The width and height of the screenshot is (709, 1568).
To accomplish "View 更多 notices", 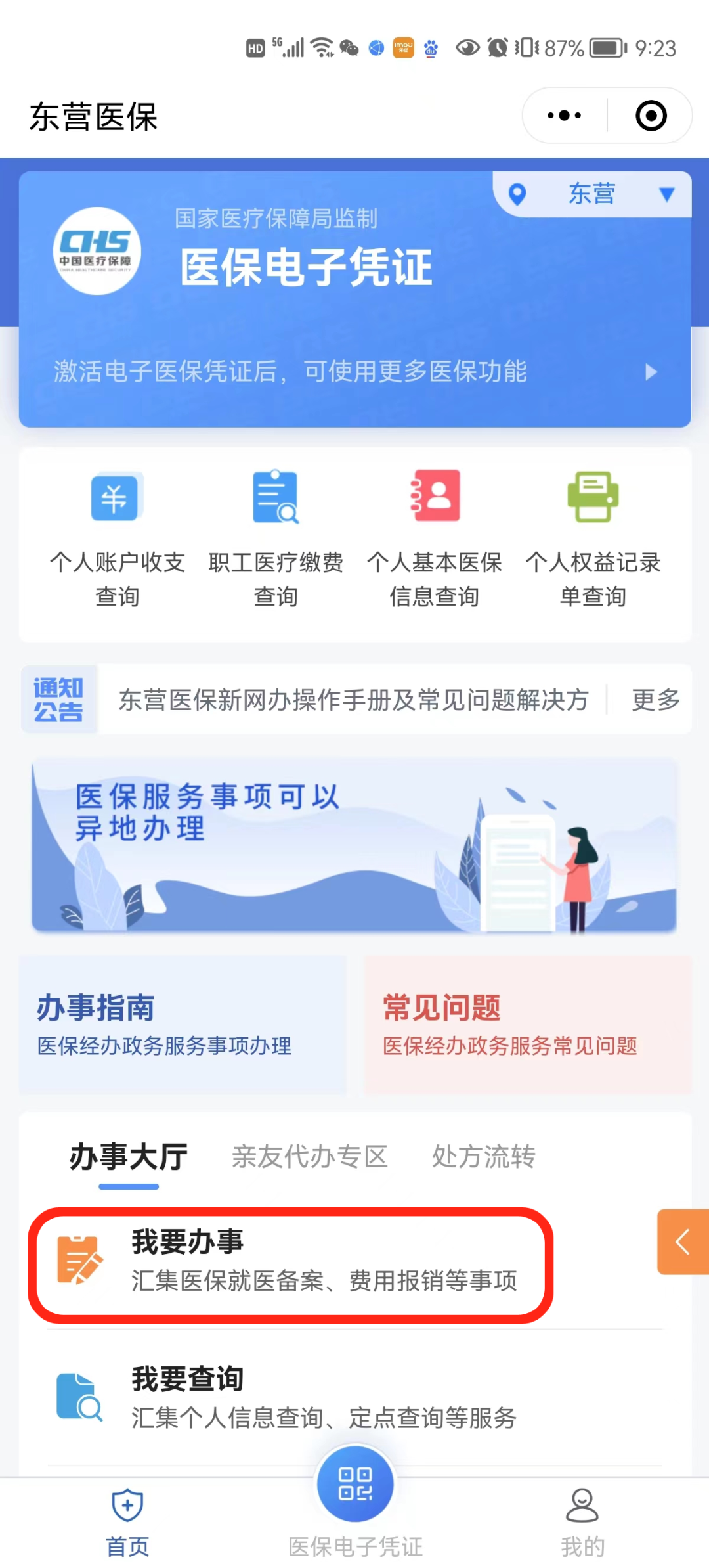I will 655,700.
